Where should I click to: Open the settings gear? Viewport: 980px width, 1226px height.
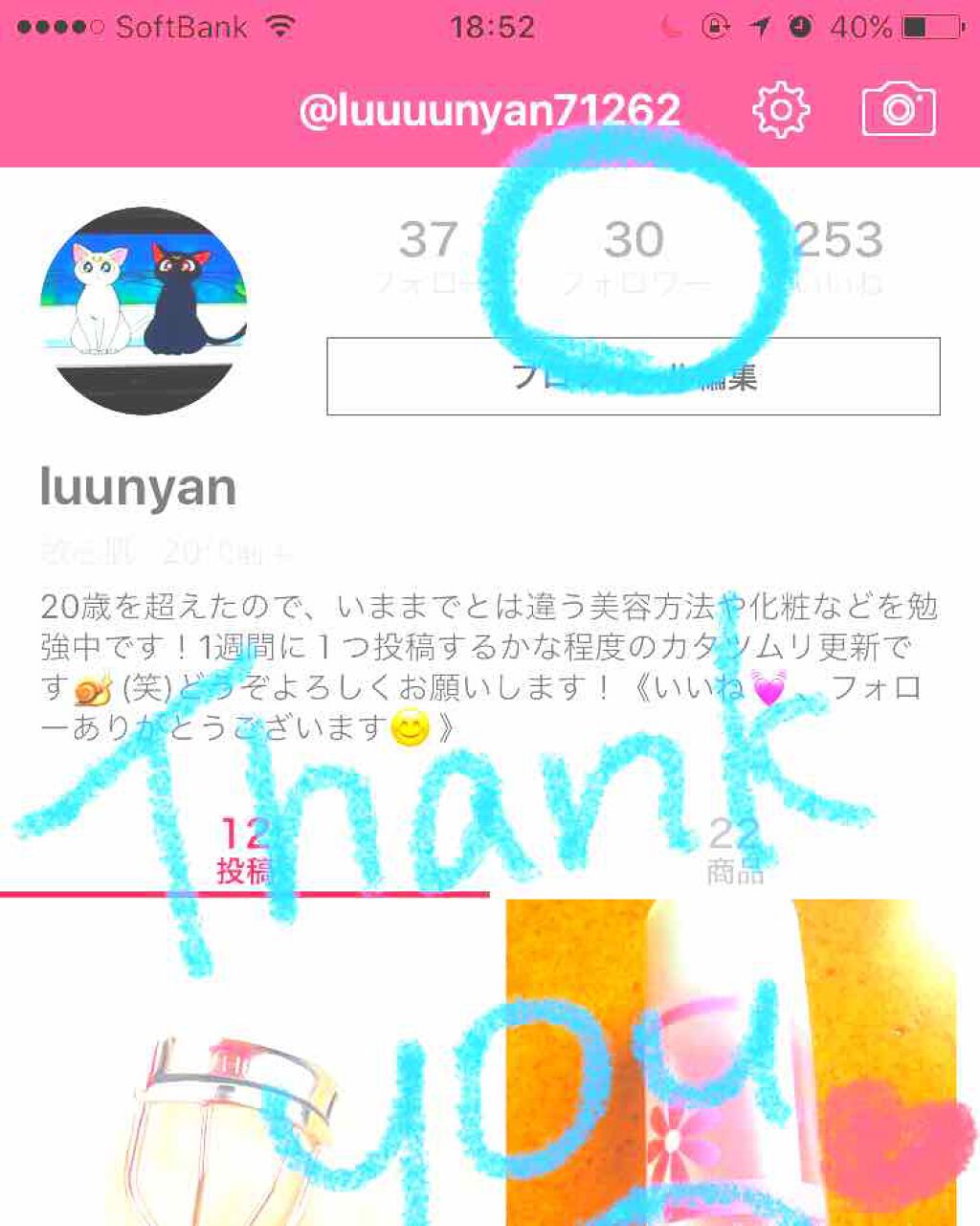point(781,111)
